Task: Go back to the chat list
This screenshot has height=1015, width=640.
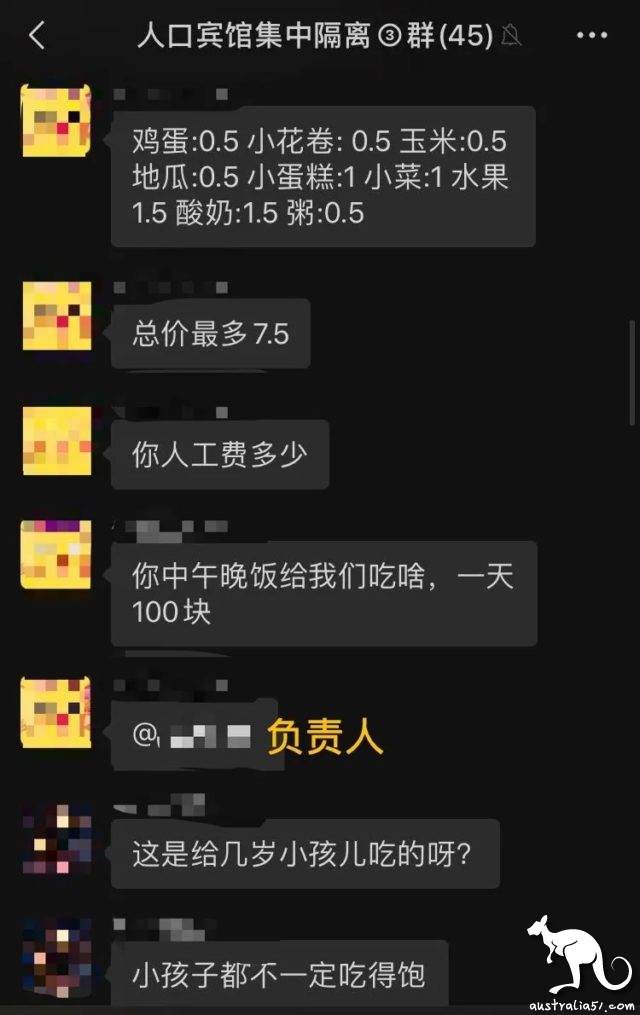Action: click(37, 36)
